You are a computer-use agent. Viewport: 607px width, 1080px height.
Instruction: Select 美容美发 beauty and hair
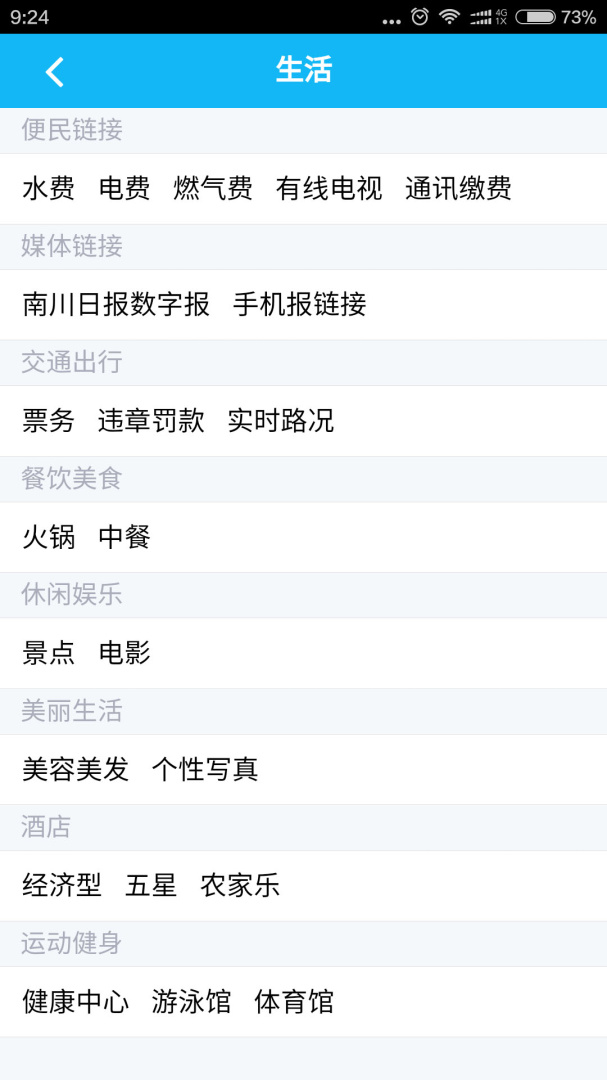76,769
